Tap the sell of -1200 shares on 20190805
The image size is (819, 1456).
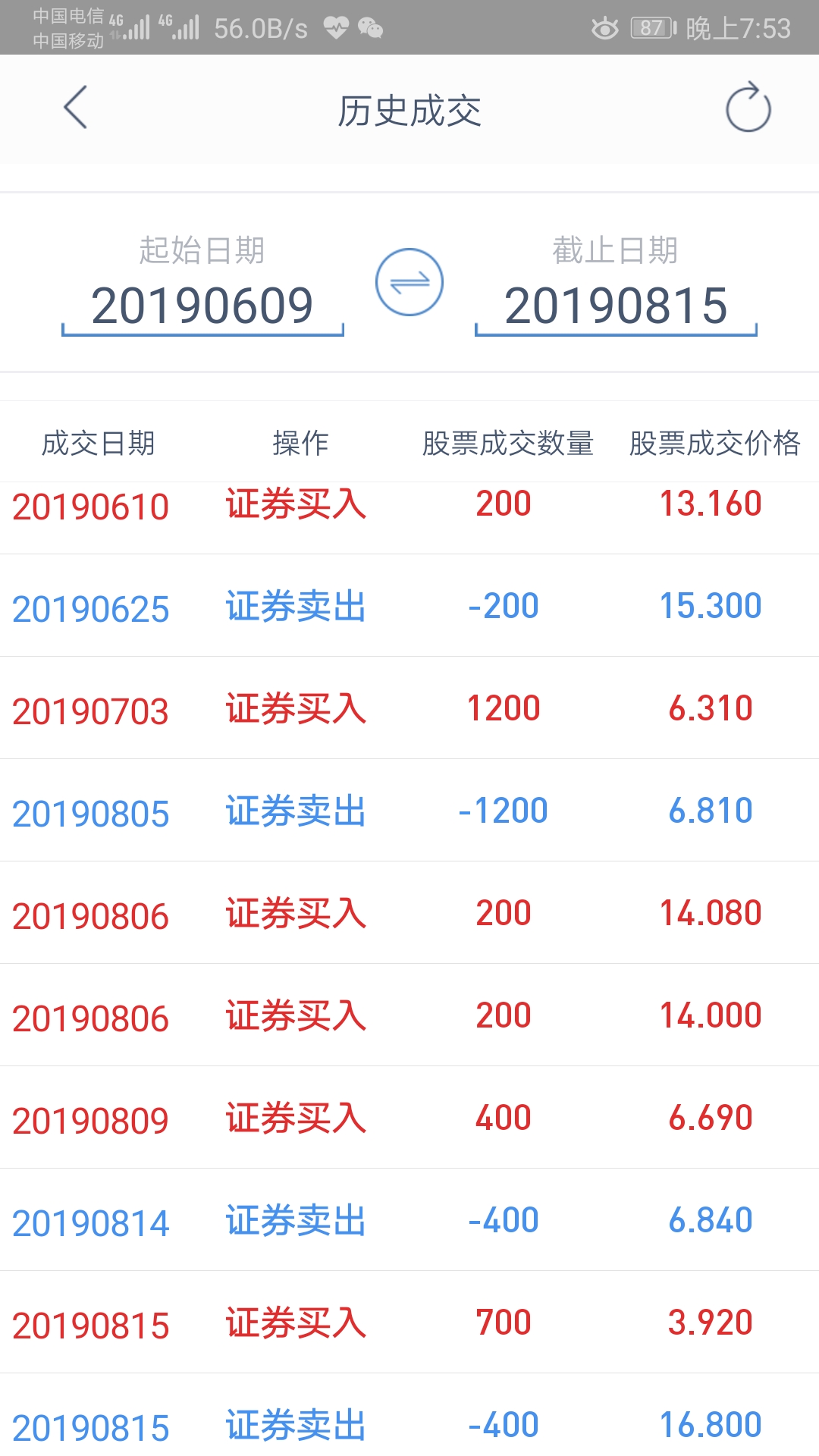coord(504,810)
